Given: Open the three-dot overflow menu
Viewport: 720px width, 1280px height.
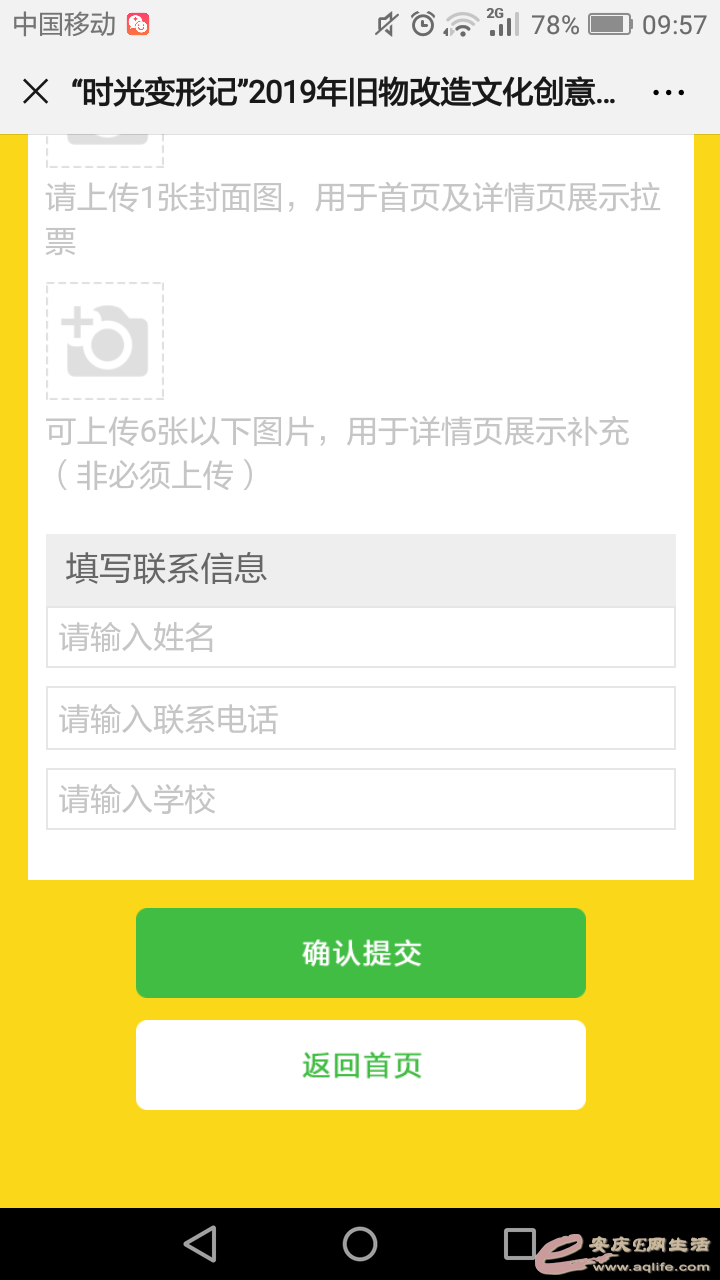Looking at the screenshot, I should (668, 93).
